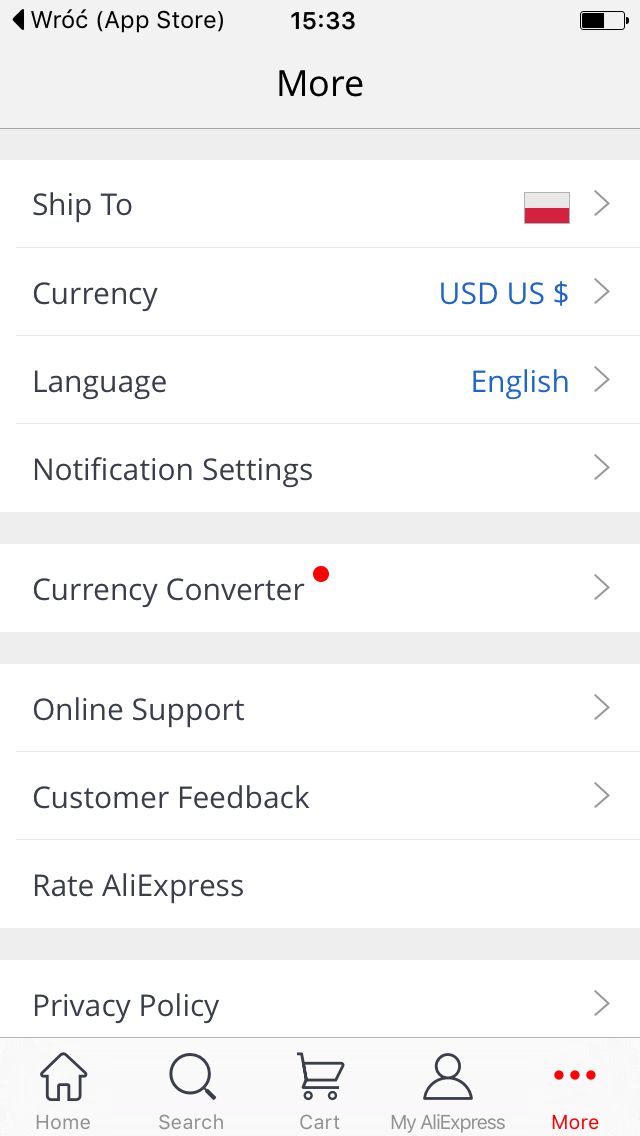
Task: Open Online Support
Action: click(320, 708)
